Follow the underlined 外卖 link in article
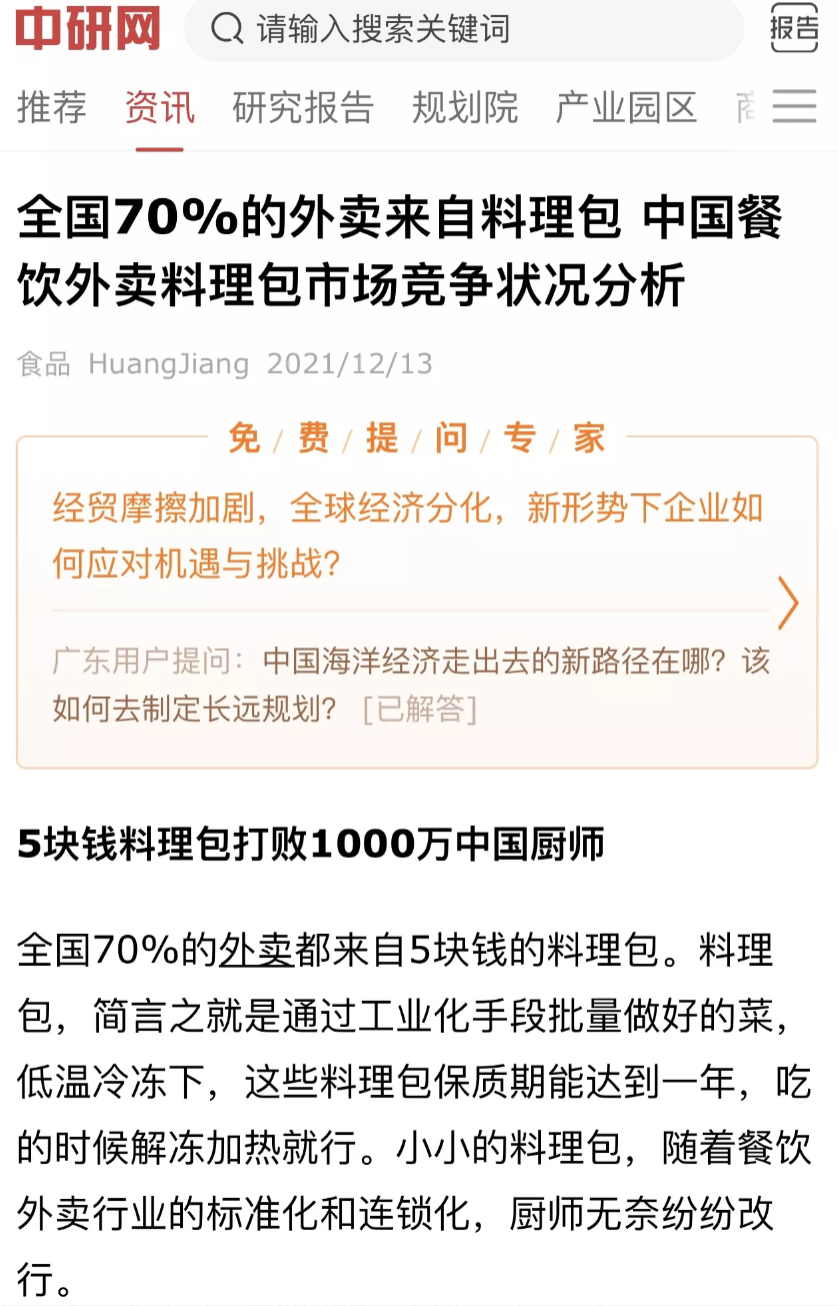838x1306 pixels. [256, 950]
